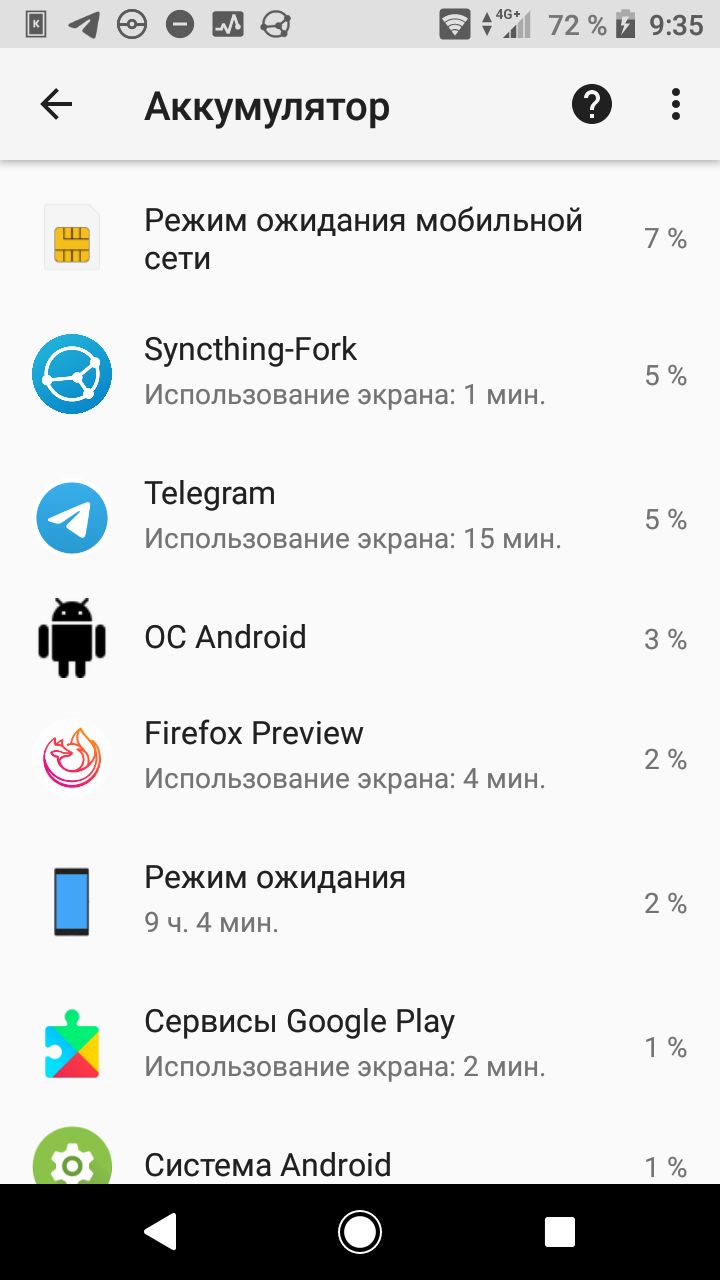This screenshot has width=720, height=1280.
Task: Select the ОС Android row
Action: [360, 638]
